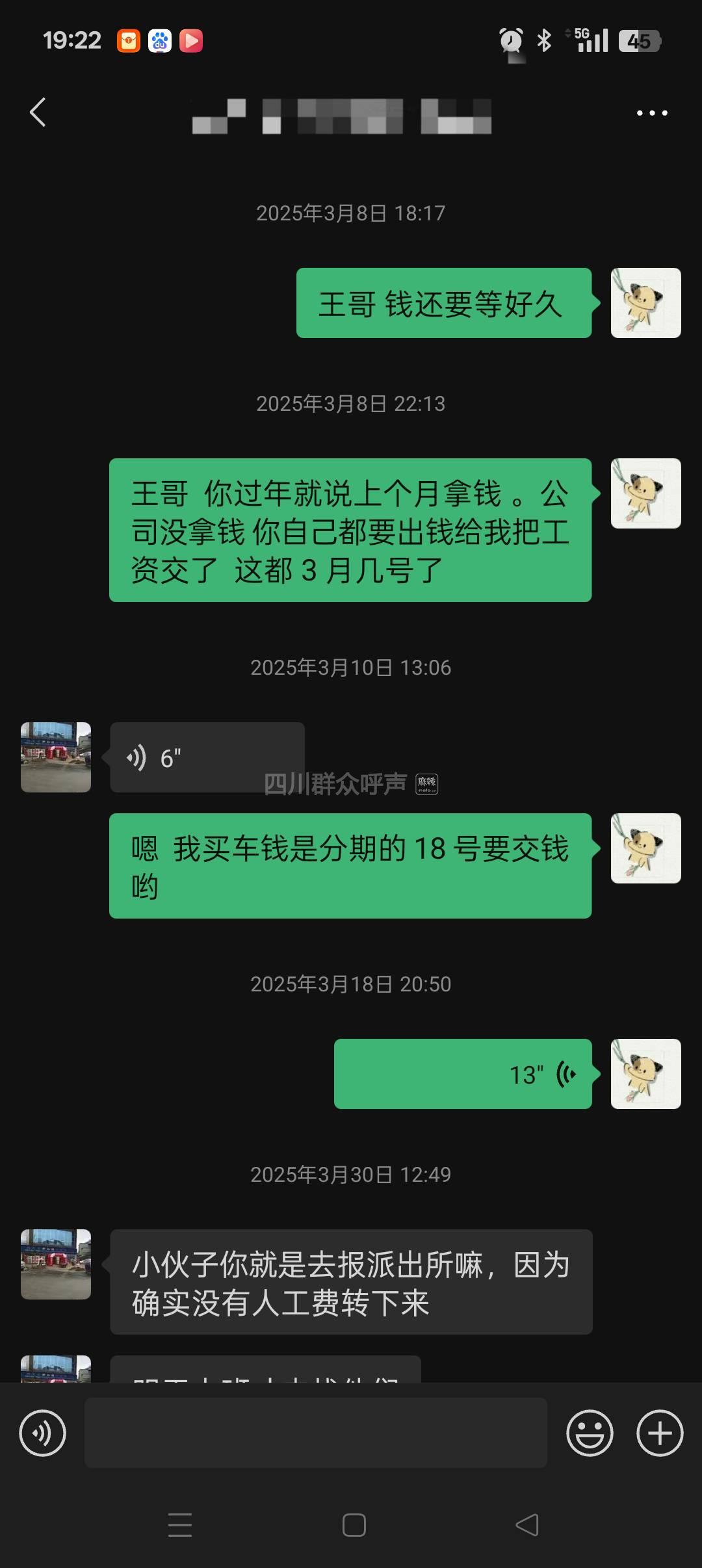Tap my avatar beside the 13-second voice message
This screenshot has width=702, height=1568.
pos(645,1074)
